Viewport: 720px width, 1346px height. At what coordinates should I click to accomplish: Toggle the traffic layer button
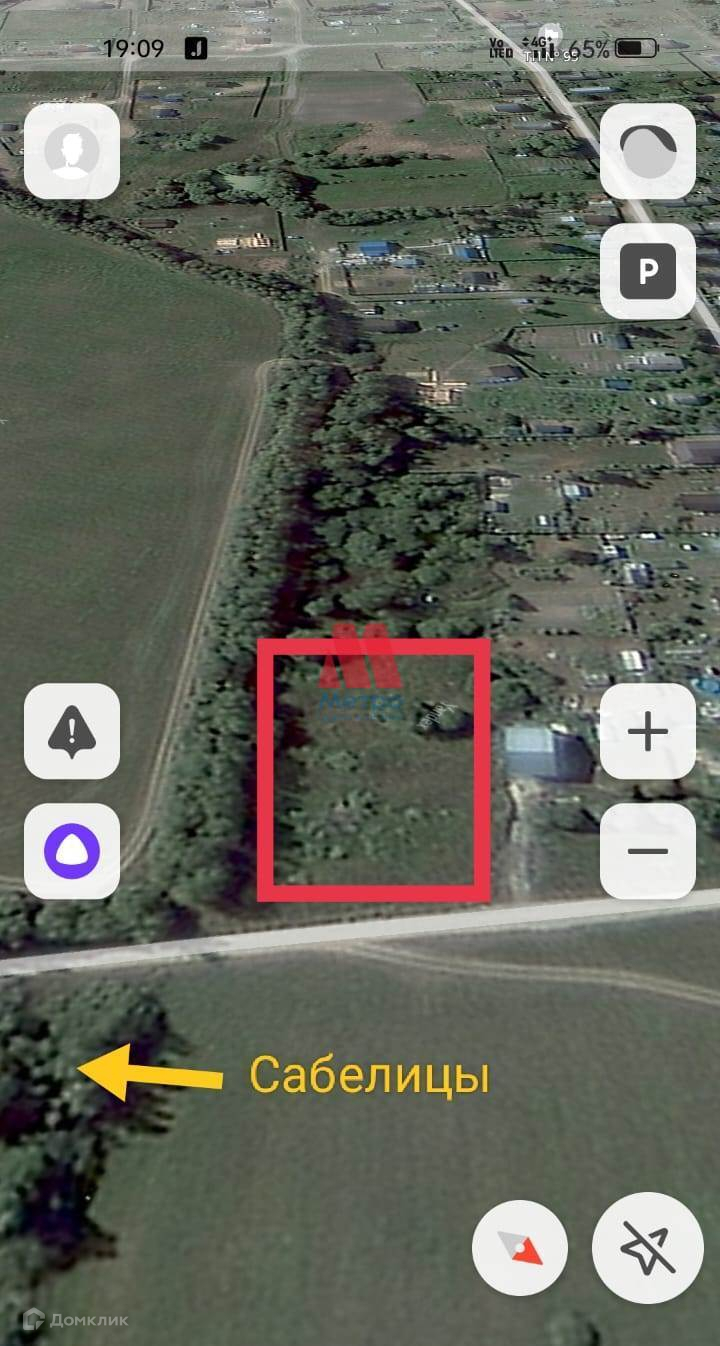(648, 151)
